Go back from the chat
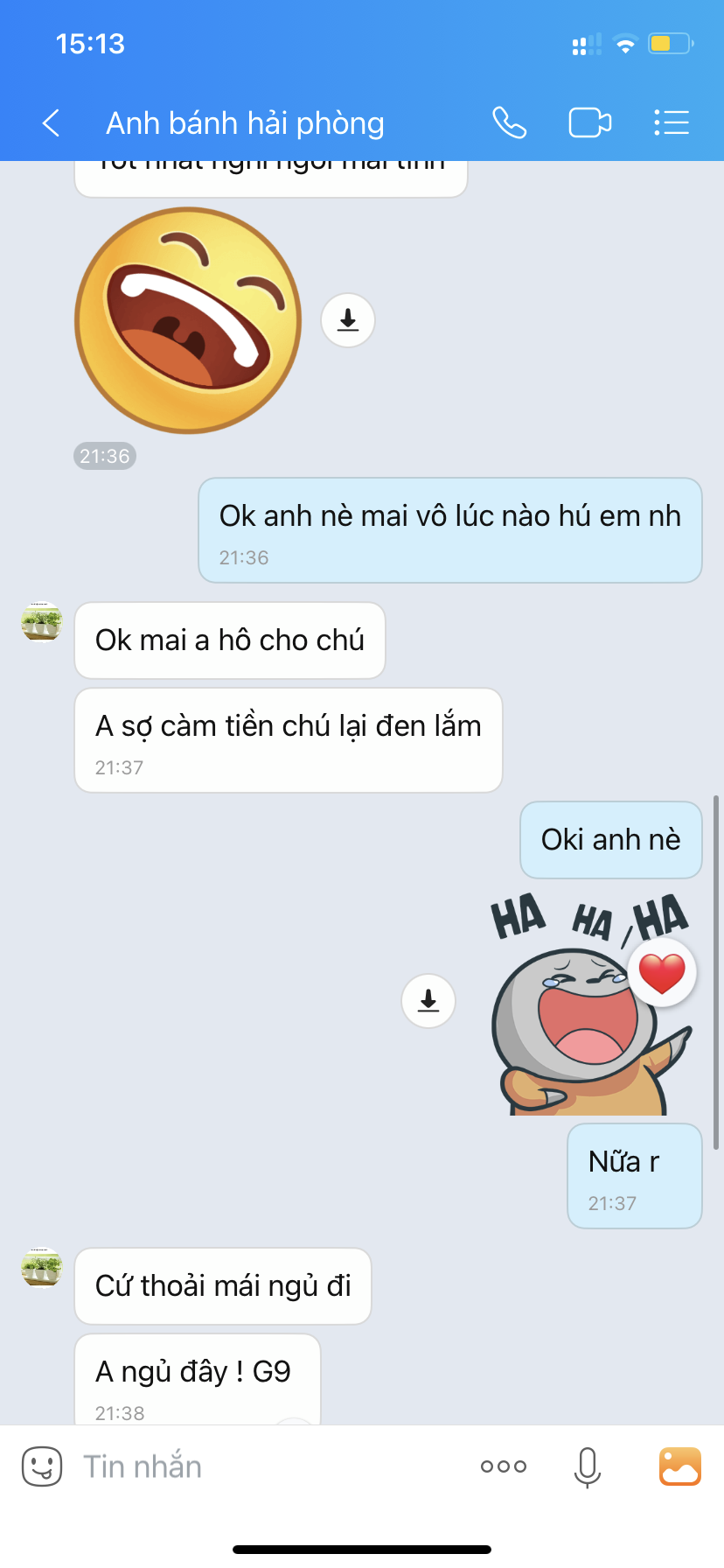This screenshot has height=1568, width=724. click(51, 123)
